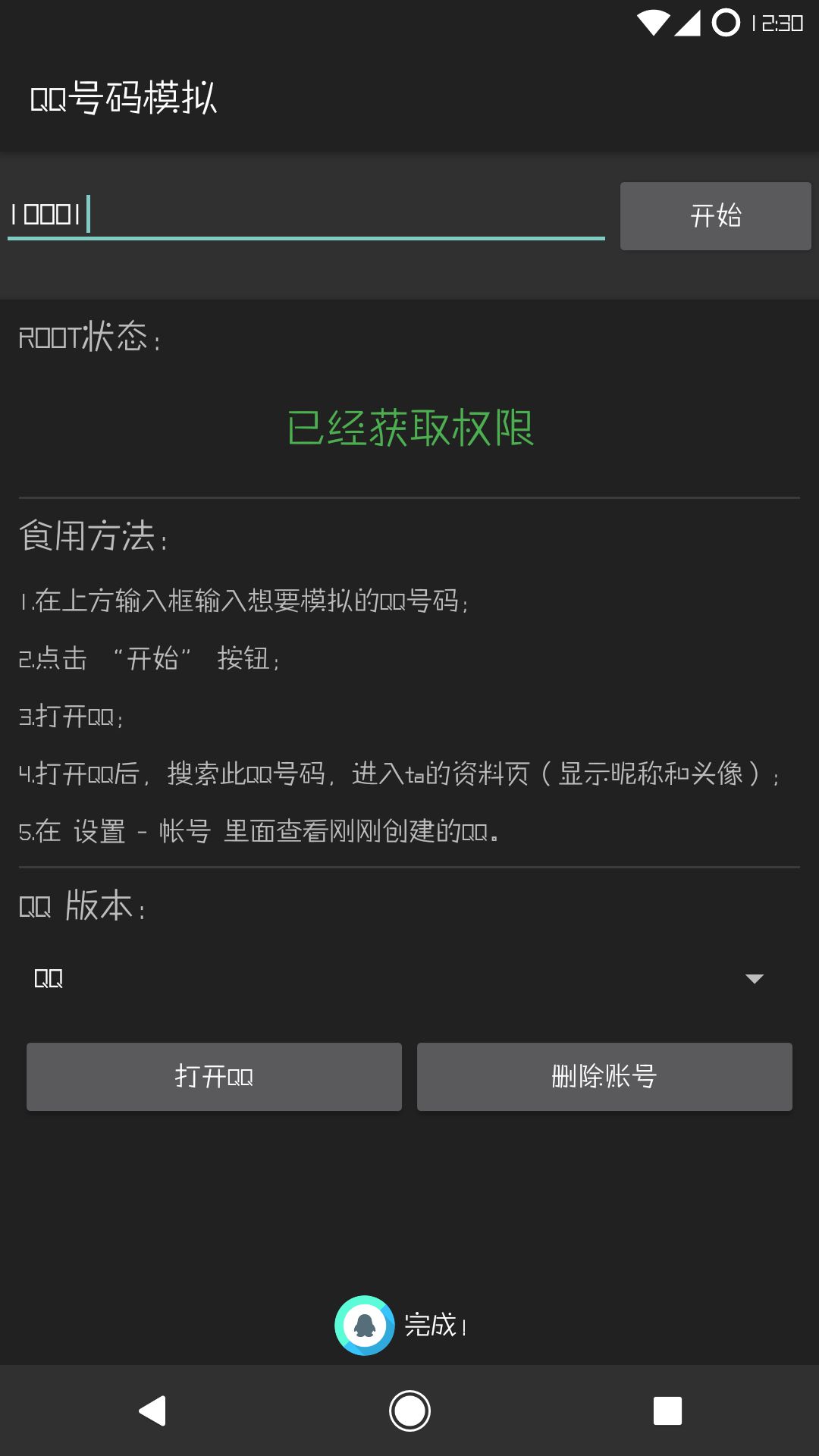
Task: Tap the 开始 button
Action: coord(715,216)
